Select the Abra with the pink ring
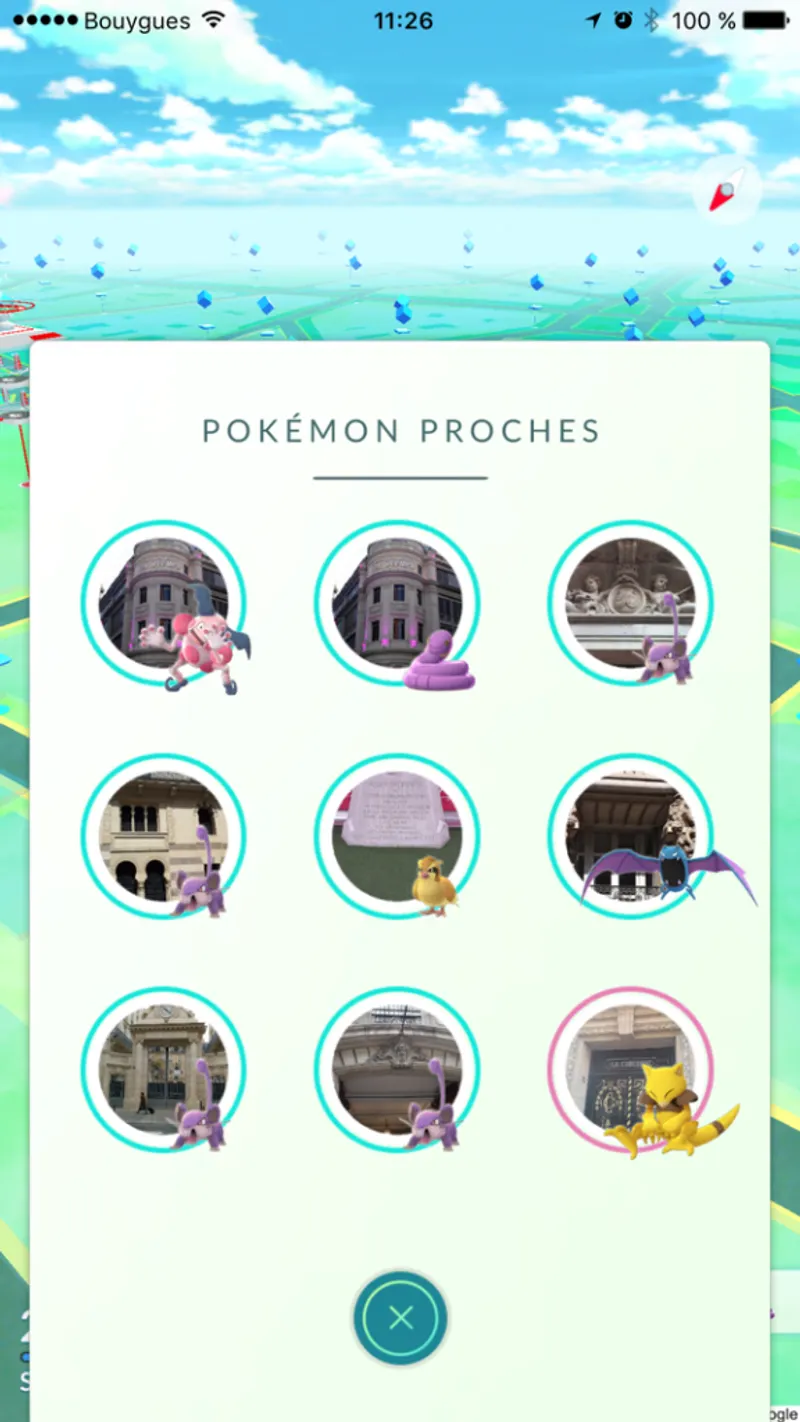The image size is (800, 1422). pyautogui.click(x=632, y=1070)
